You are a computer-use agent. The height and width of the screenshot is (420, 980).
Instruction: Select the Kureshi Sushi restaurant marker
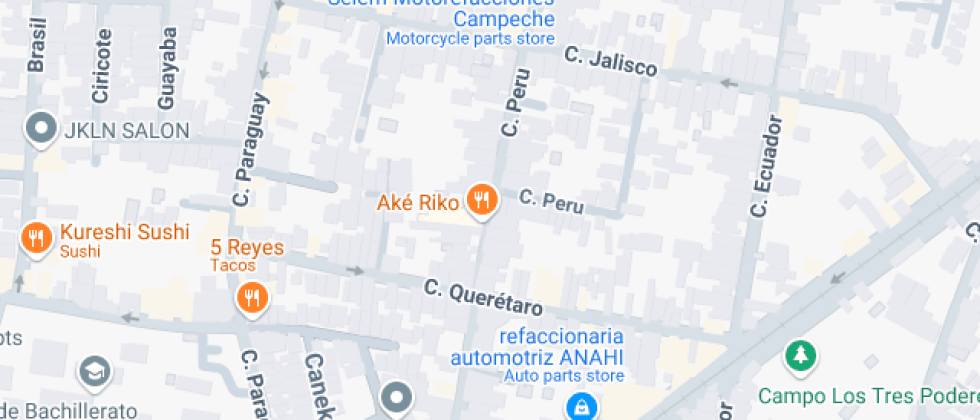pyautogui.click(x=36, y=239)
